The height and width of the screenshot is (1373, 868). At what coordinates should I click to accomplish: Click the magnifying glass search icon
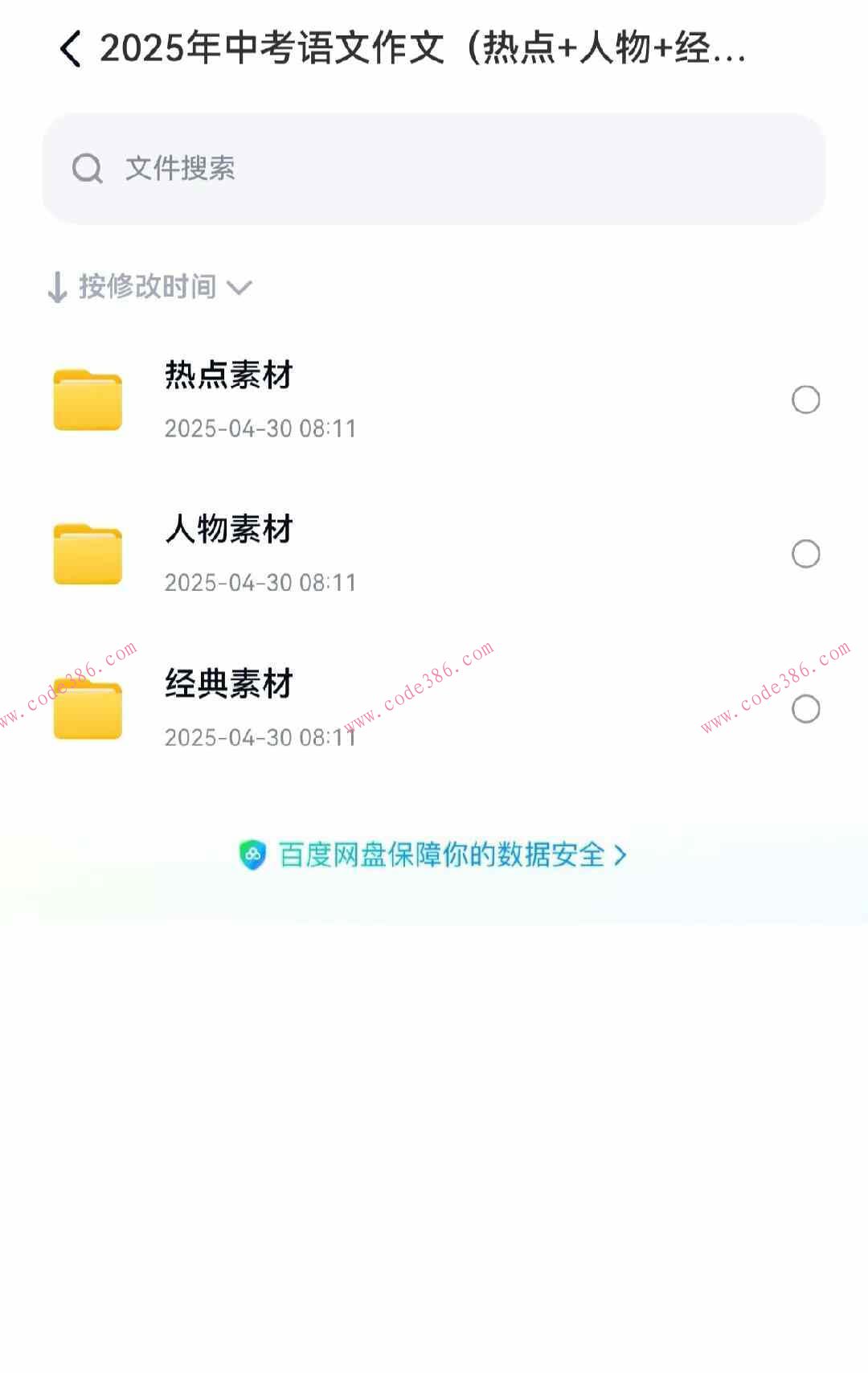(x=87, y=169)
